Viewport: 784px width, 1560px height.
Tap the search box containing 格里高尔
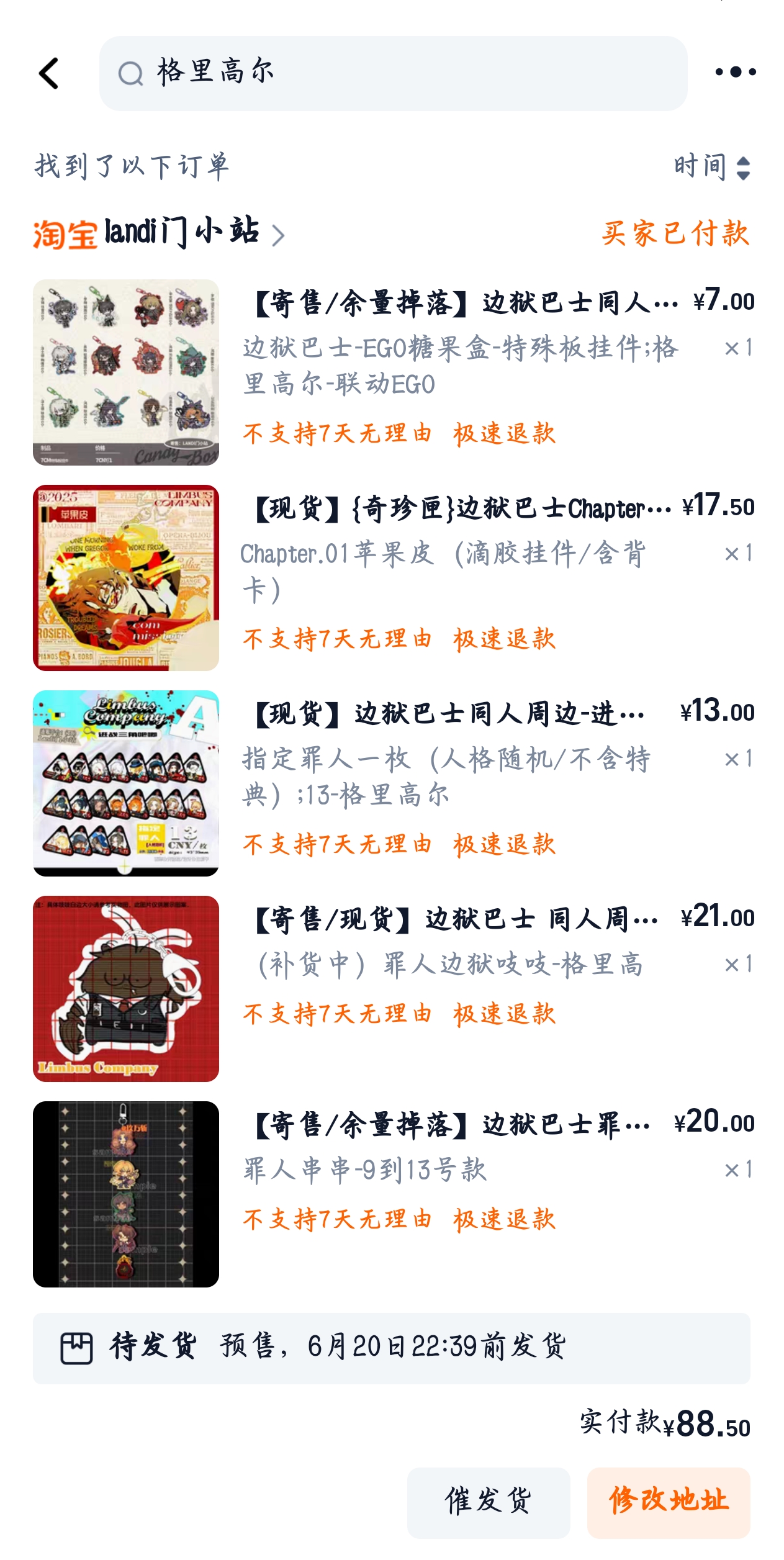[392, 73]
